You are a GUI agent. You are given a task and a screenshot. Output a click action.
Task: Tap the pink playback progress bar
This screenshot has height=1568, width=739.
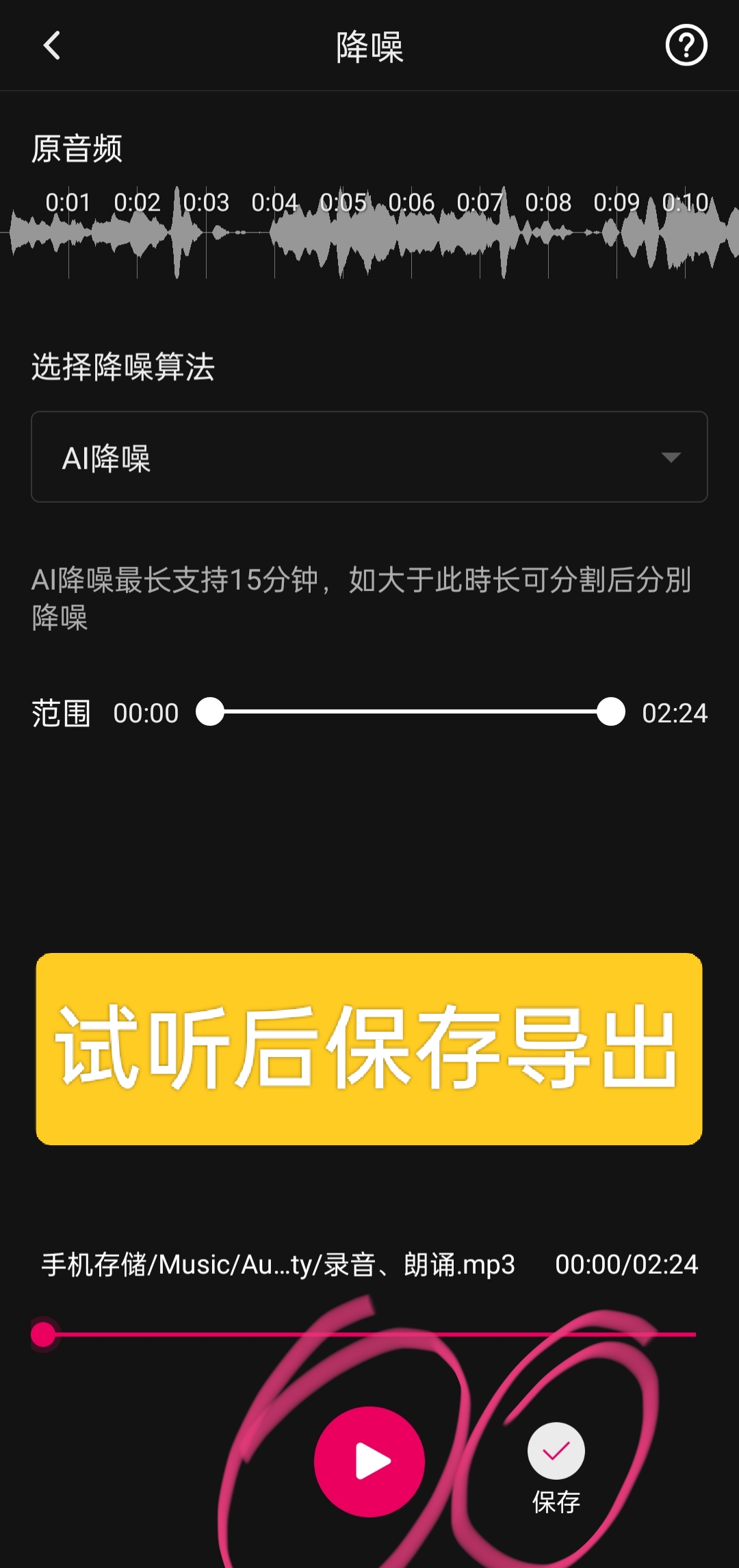369,1334
